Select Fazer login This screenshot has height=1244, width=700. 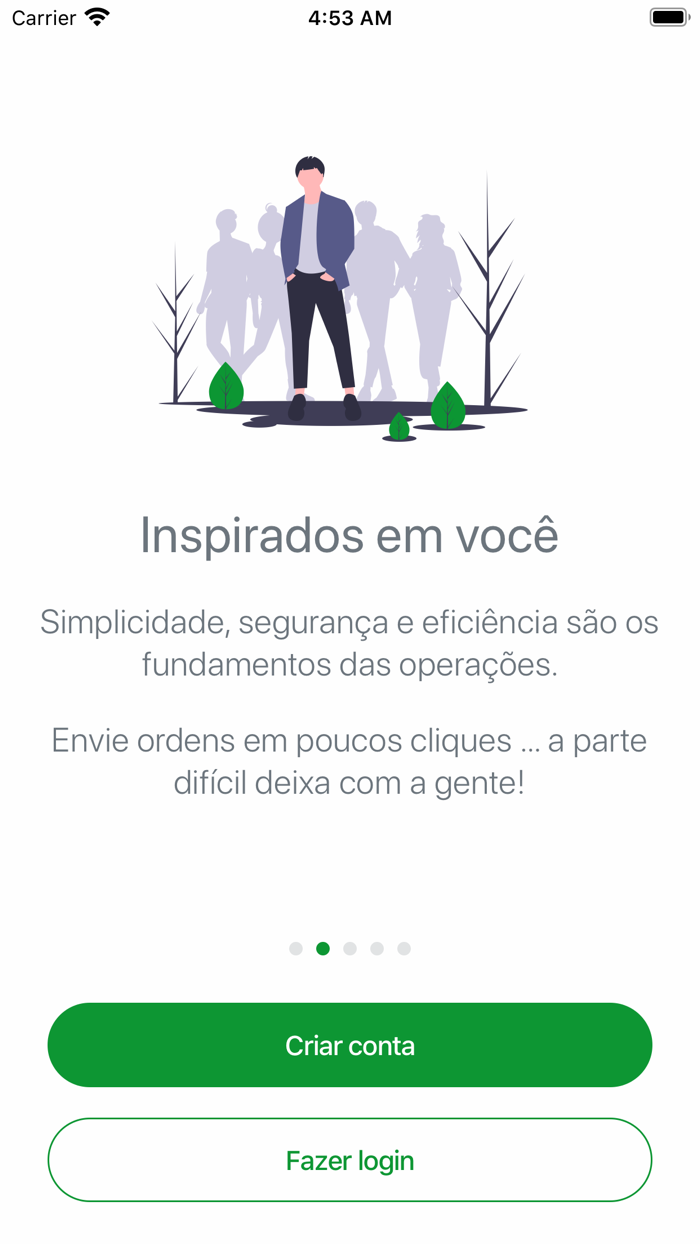coord(350,1160)
